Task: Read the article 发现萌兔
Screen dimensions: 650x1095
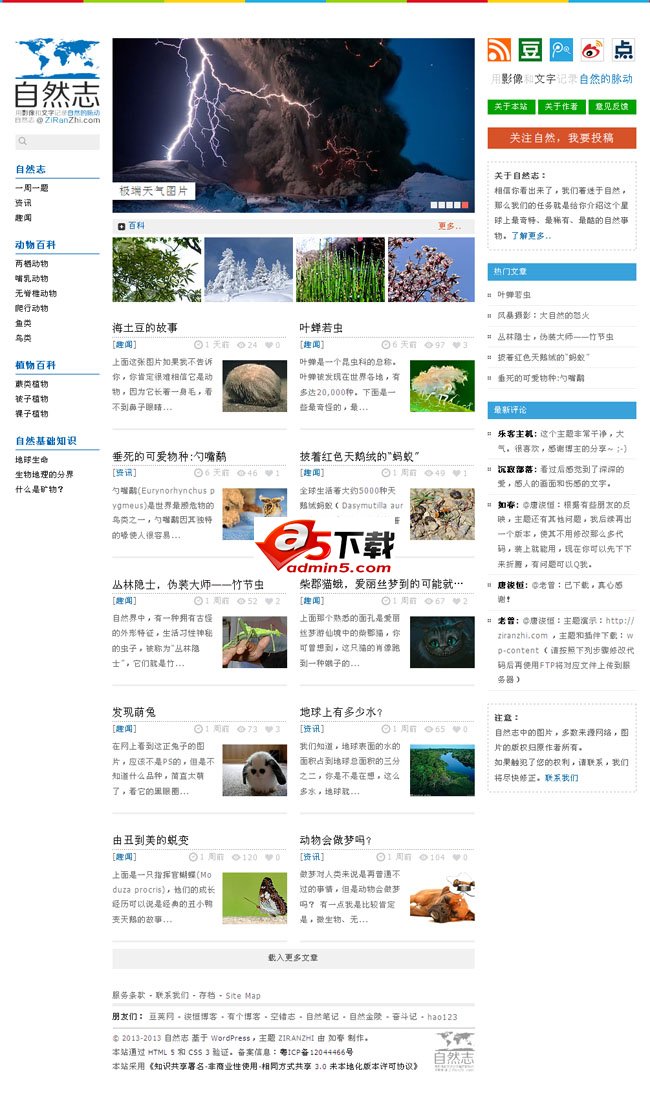Action: [134, 712]
